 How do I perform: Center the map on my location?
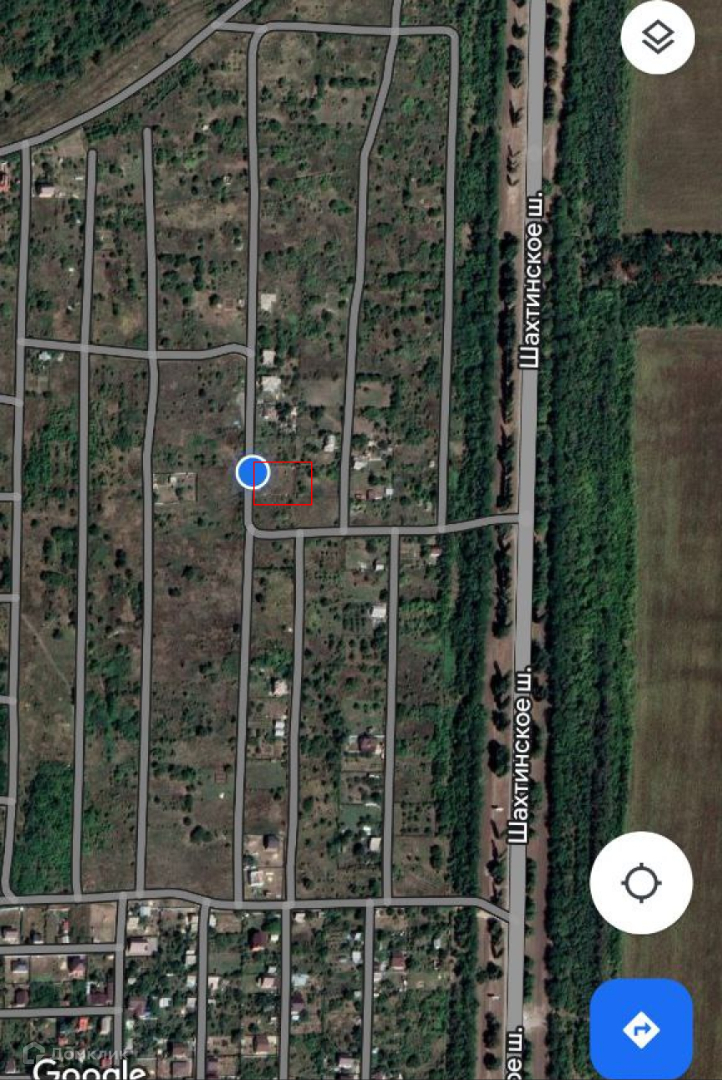640,883
